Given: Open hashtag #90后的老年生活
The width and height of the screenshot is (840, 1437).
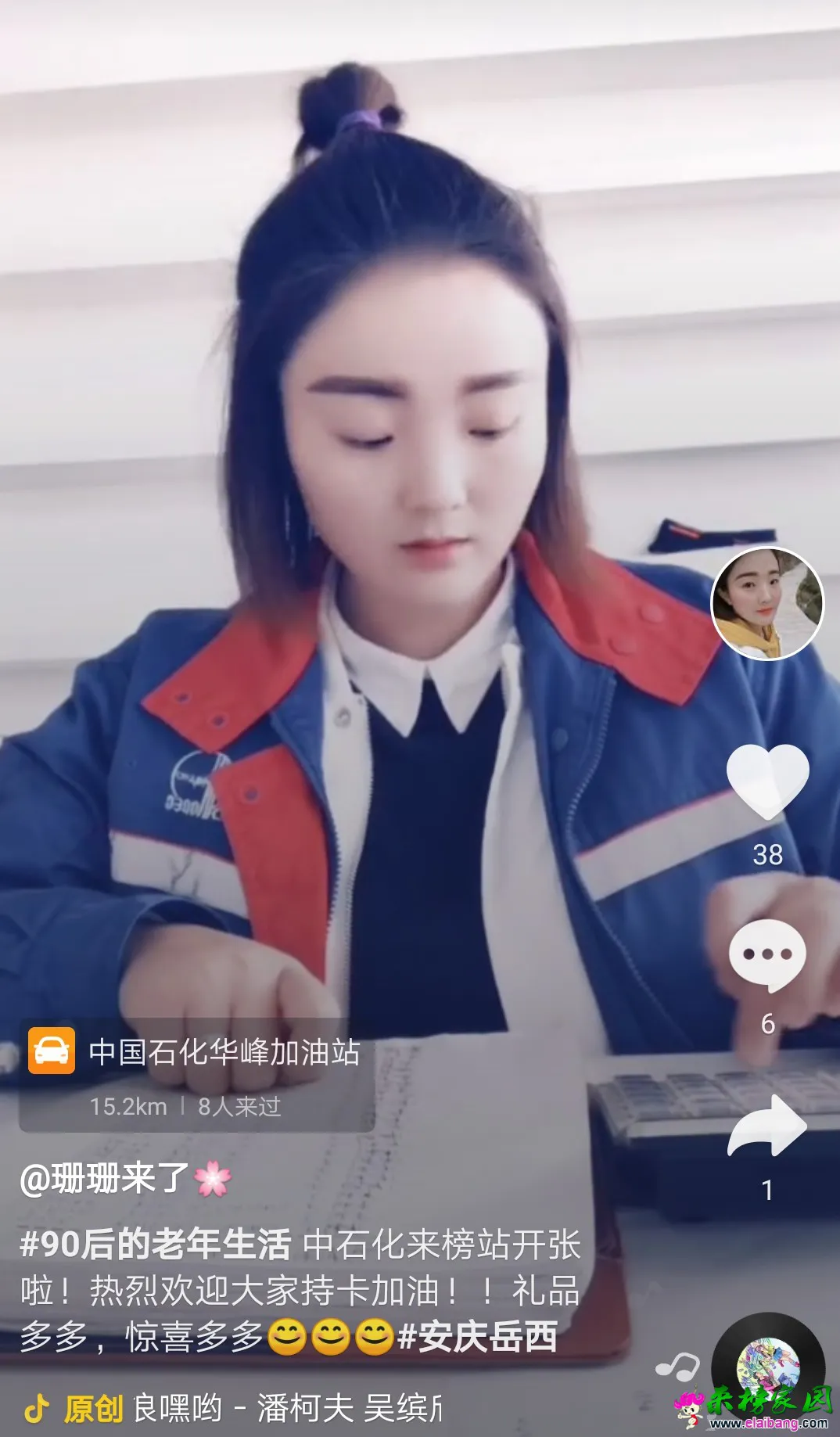Looking at the screenshot, I should [x=156, y=1245].
